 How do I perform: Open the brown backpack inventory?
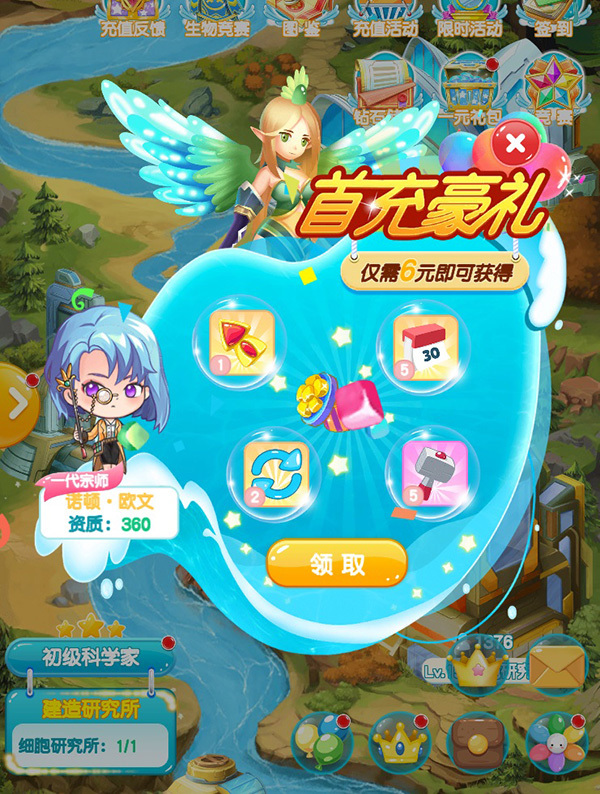pyautogui.click(x=478, y=743)
